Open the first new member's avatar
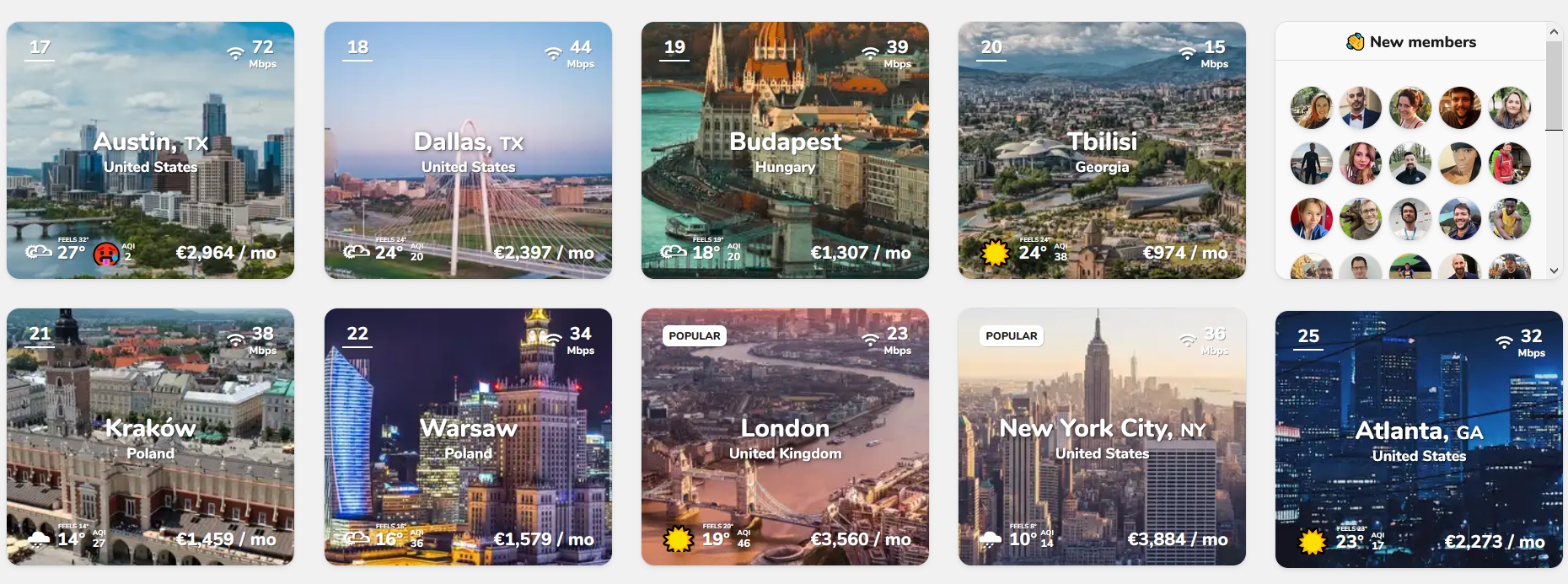 coord(1311,108)
